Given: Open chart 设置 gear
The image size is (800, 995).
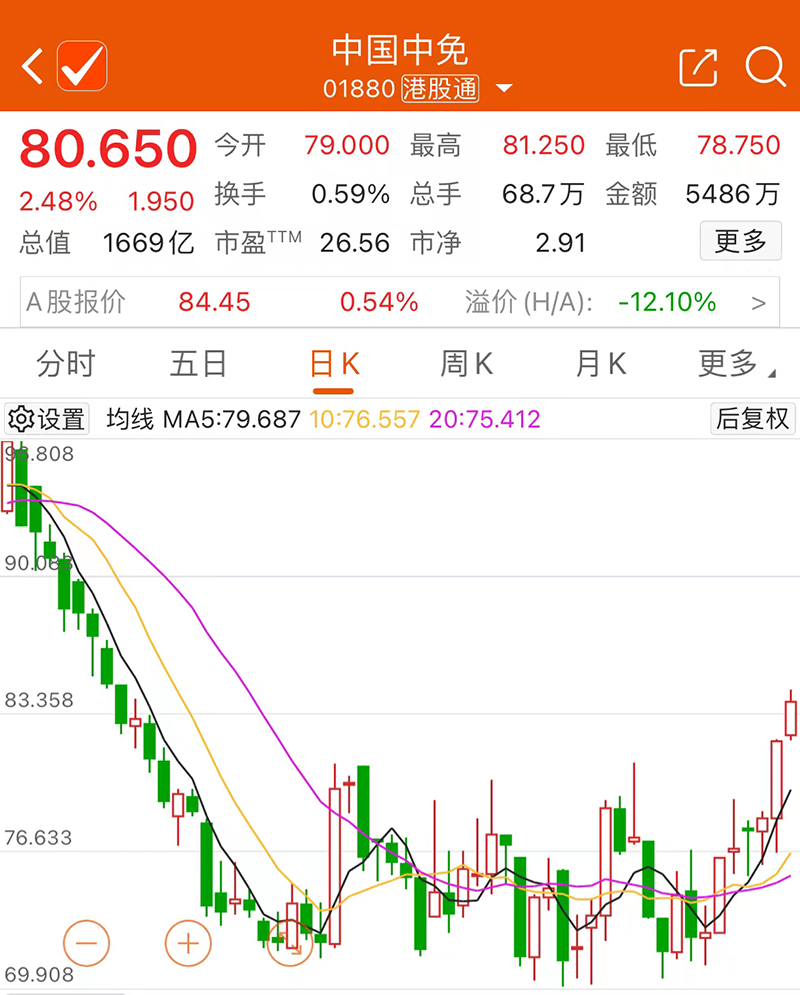Looking at the screenshot, I should click(x=47, y=418).
